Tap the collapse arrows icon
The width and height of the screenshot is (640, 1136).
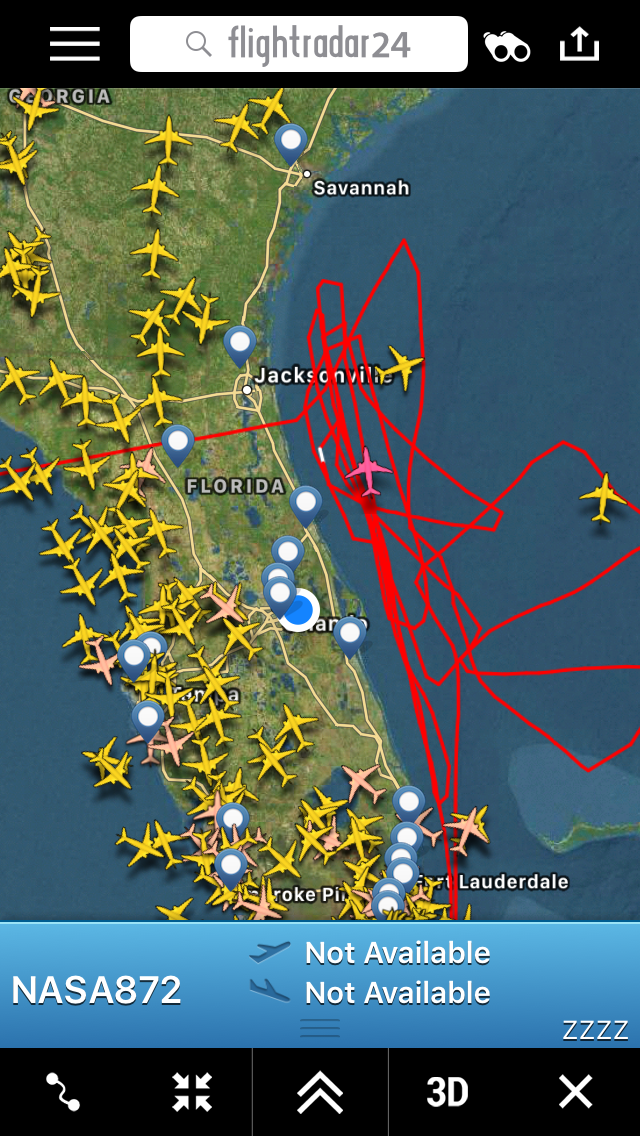(191, 1092)
